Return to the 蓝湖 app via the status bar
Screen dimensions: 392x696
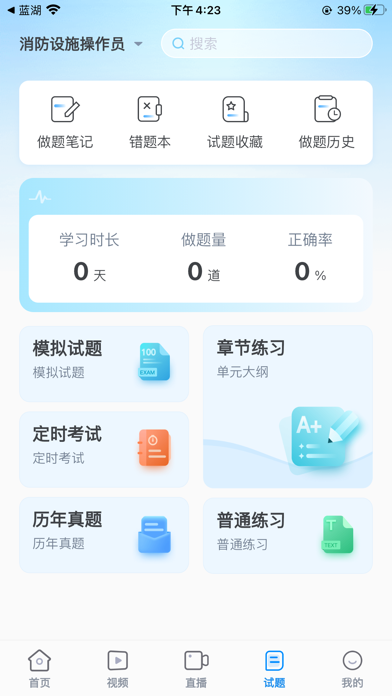[x=24, y=10]
